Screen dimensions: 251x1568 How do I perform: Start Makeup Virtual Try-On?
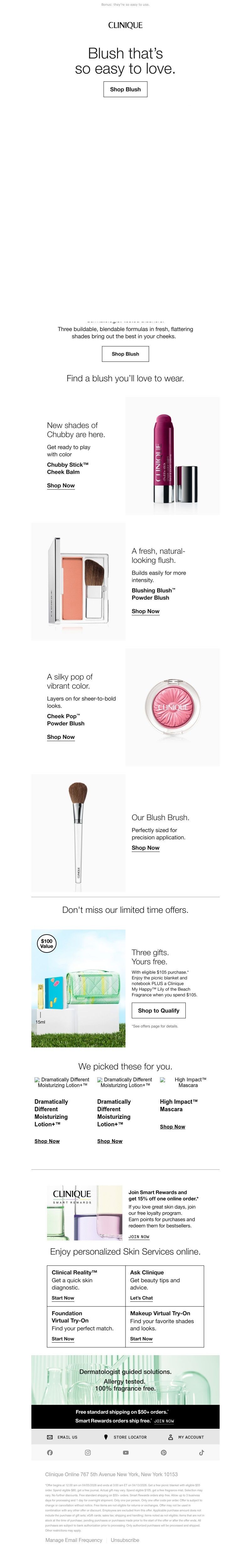(x=141, y=1339)
